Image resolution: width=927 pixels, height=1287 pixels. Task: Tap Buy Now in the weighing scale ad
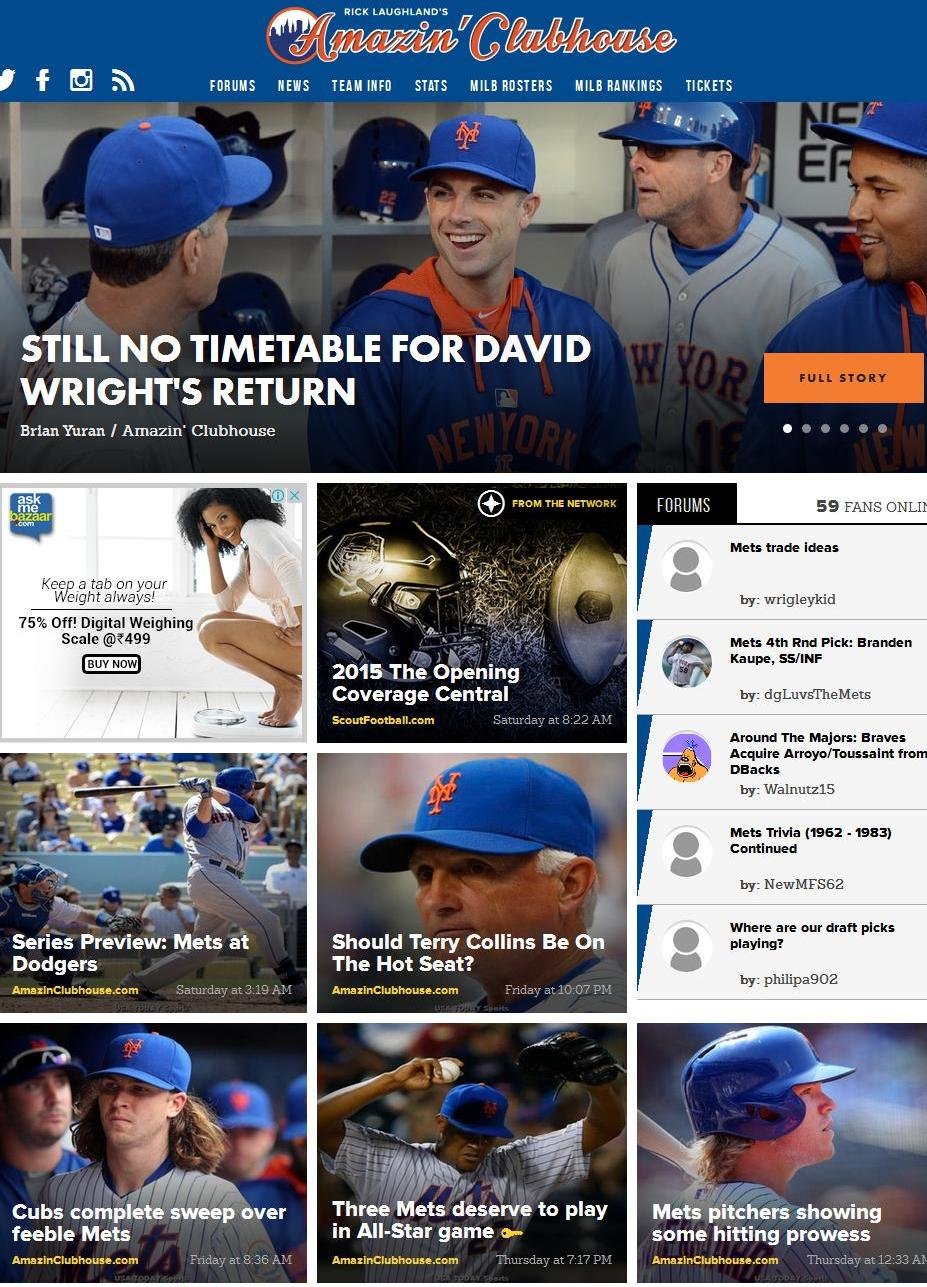tap(112, 664)
